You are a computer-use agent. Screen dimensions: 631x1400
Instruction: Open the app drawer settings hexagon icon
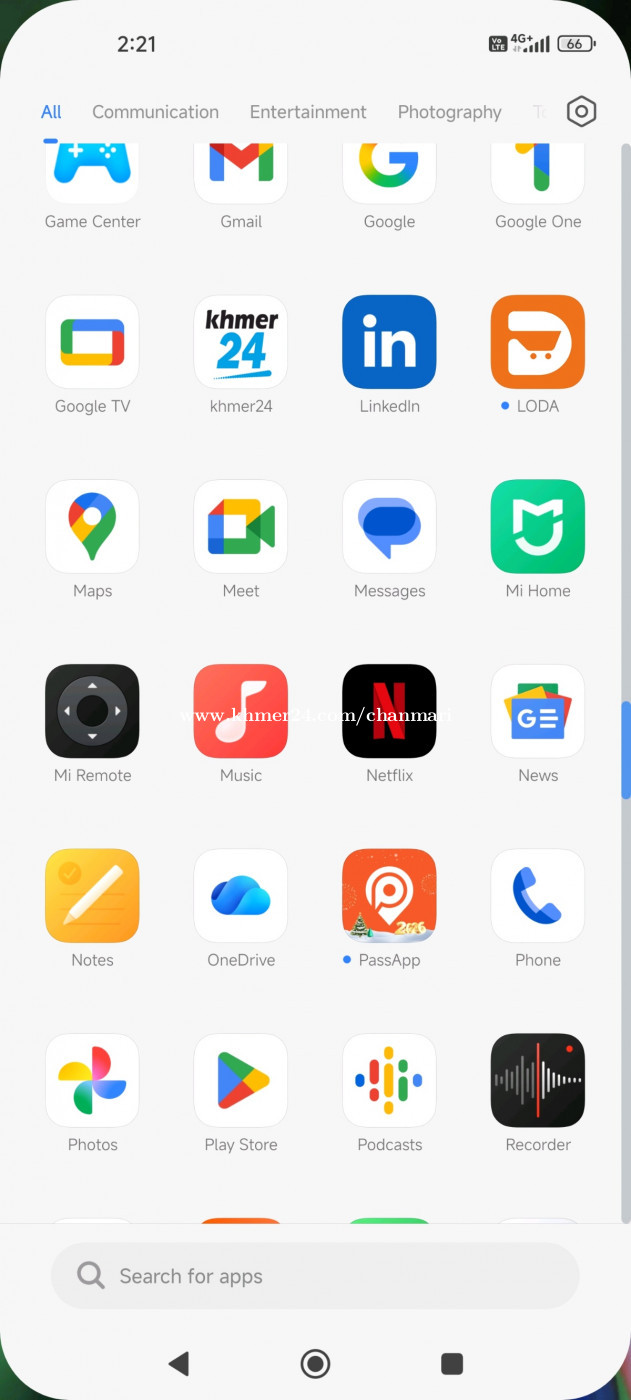[581, 112]
